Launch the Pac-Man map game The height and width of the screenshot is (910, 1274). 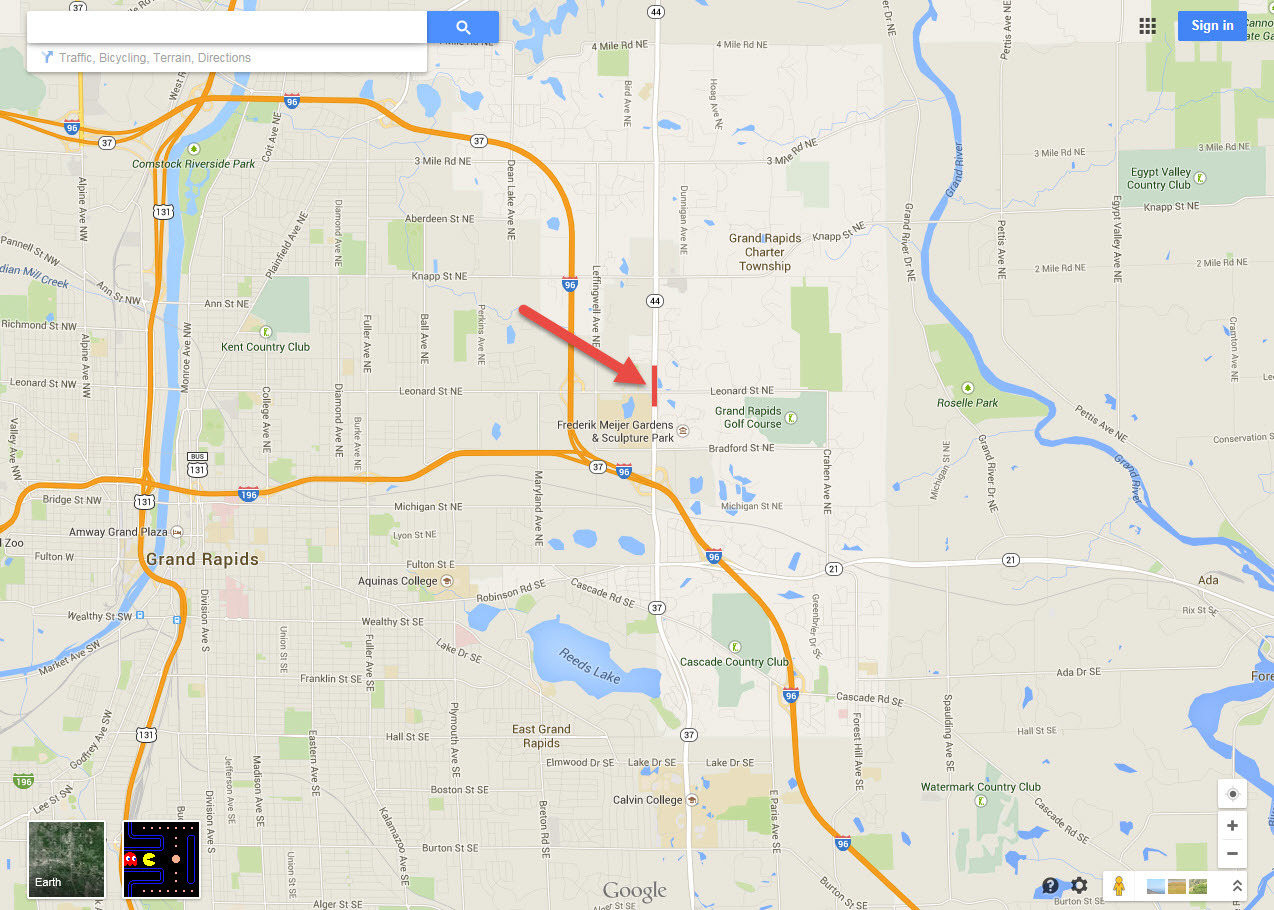click(x=162, y=859)
